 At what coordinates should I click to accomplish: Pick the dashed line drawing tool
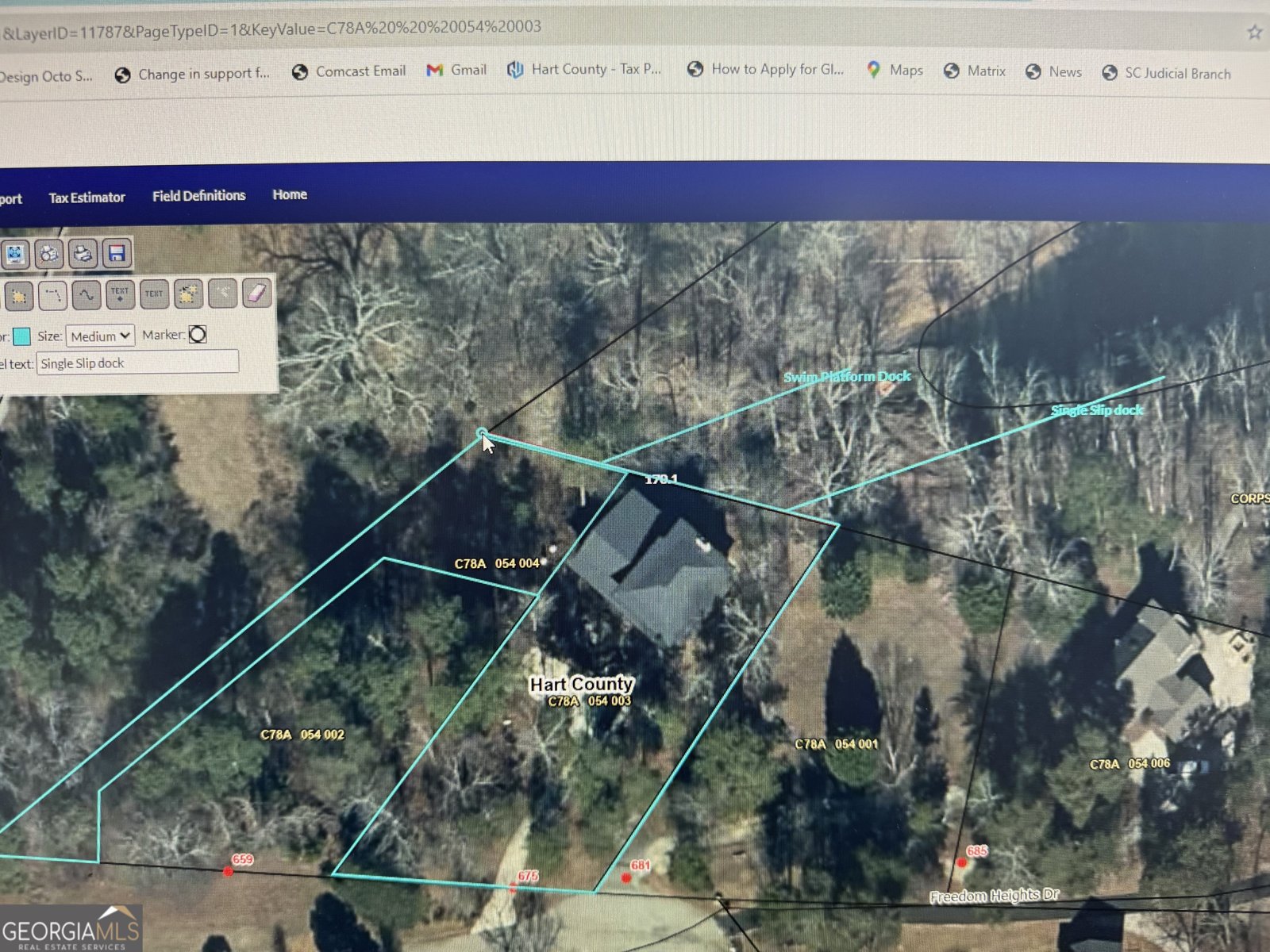tap(52, 296)
